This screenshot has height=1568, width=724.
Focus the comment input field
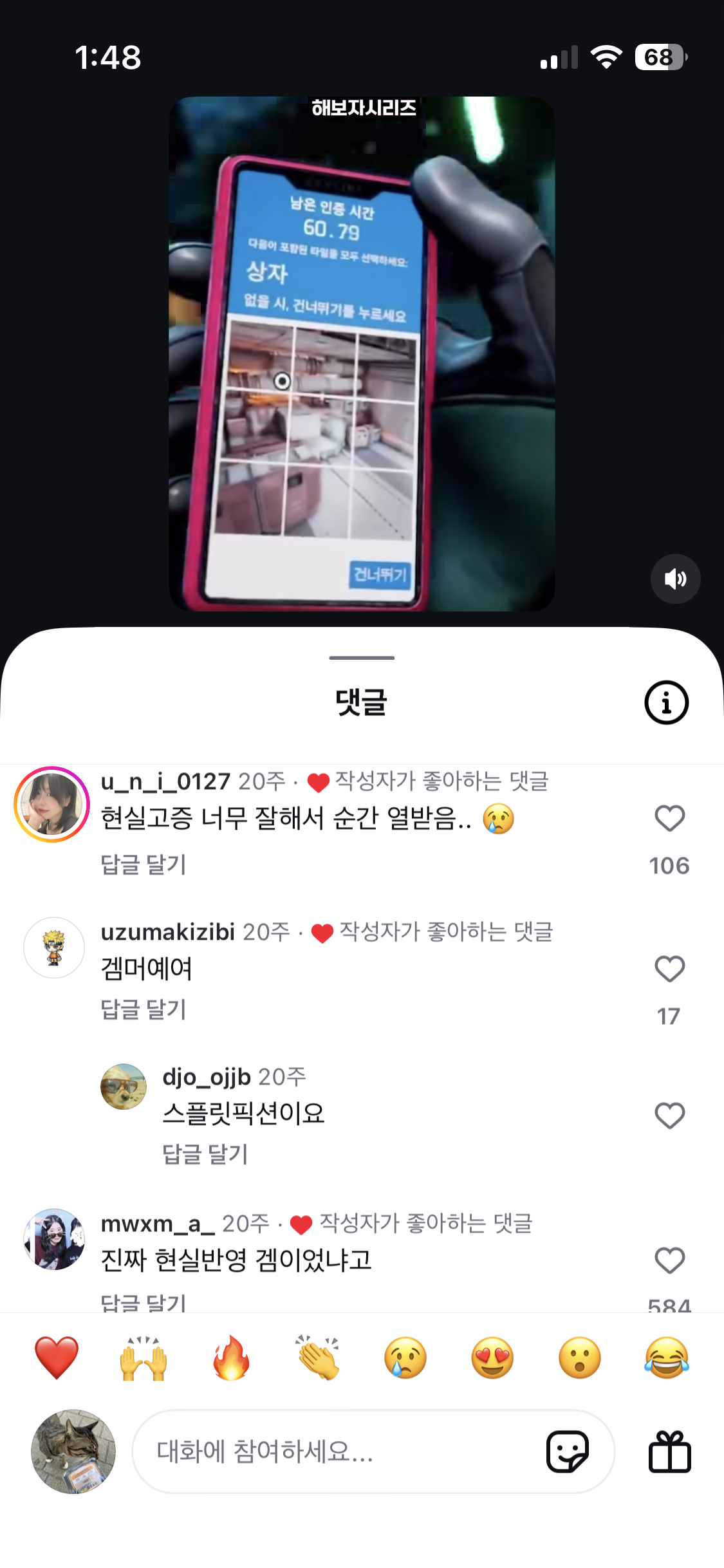click(x=335, y=1451)
